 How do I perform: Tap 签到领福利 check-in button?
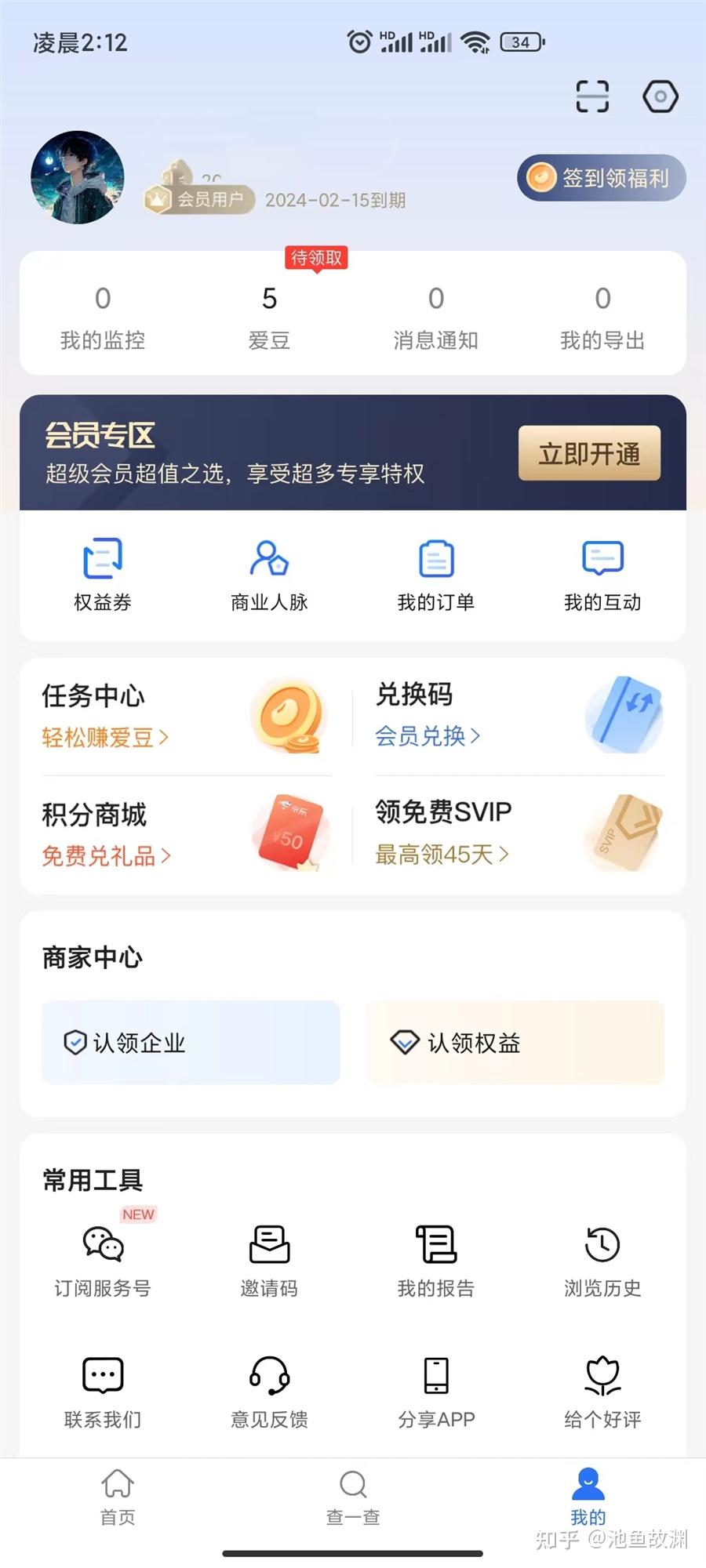coord(601,178)
